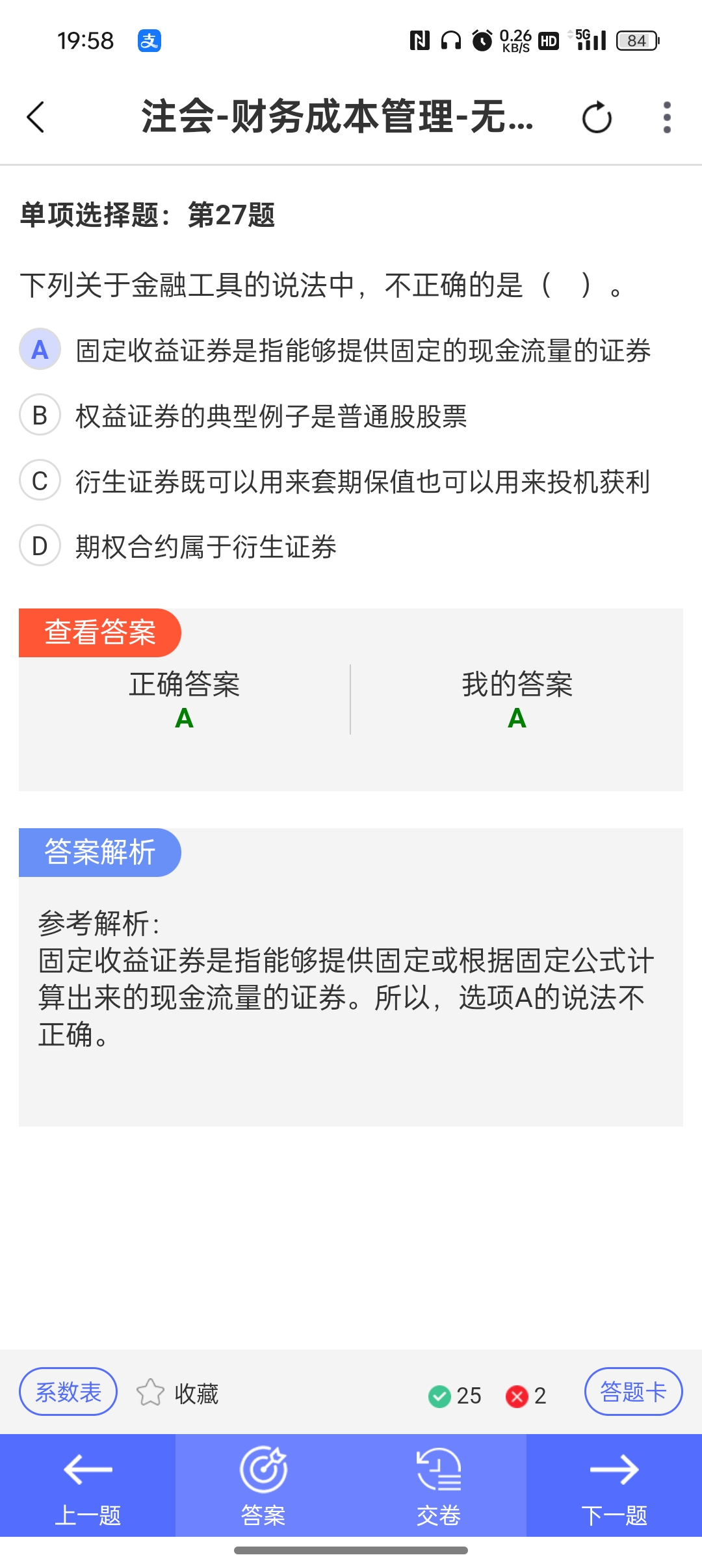Go to 下一题 next question
The image size is (702, 1568).
coord(614,1485)
